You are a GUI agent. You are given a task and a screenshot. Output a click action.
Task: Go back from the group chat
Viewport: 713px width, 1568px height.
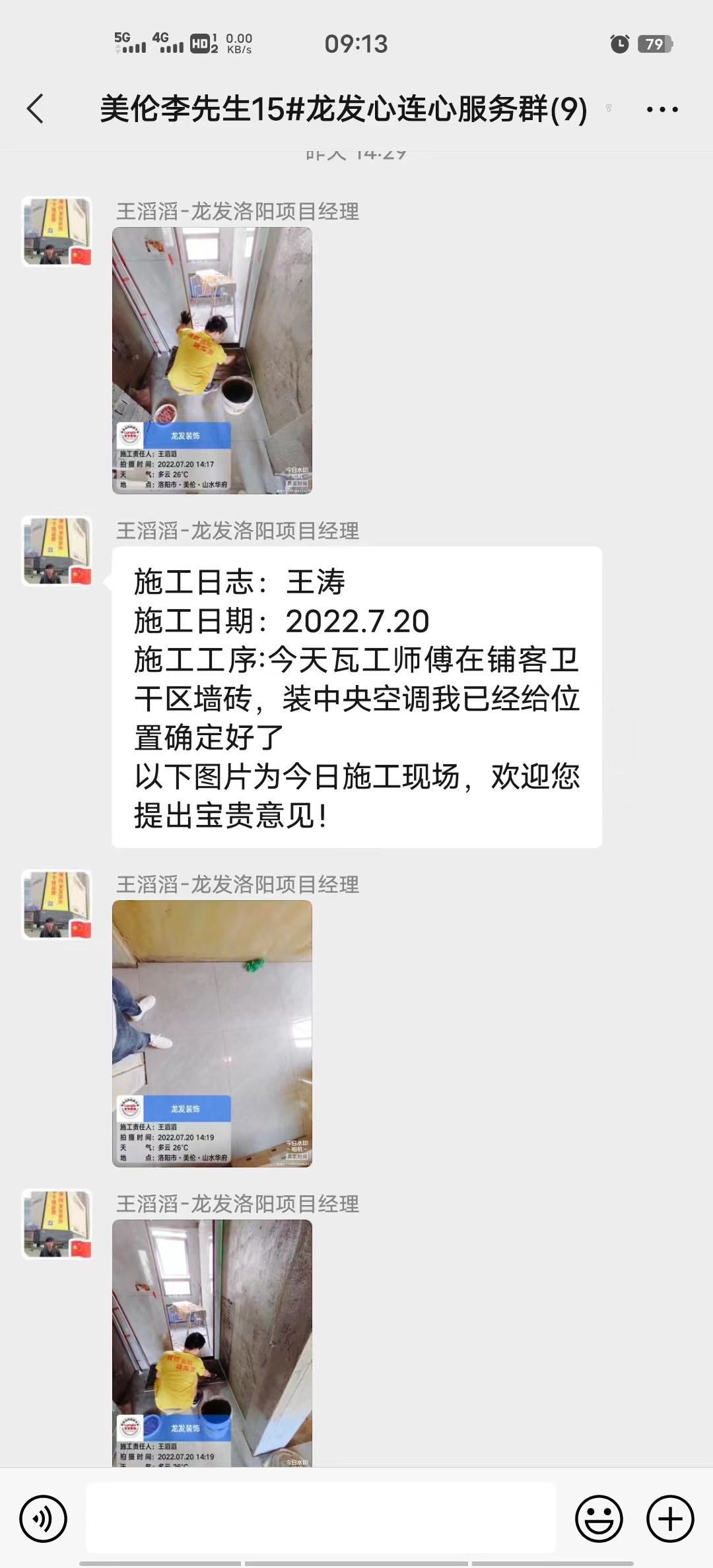pos(36,109)
